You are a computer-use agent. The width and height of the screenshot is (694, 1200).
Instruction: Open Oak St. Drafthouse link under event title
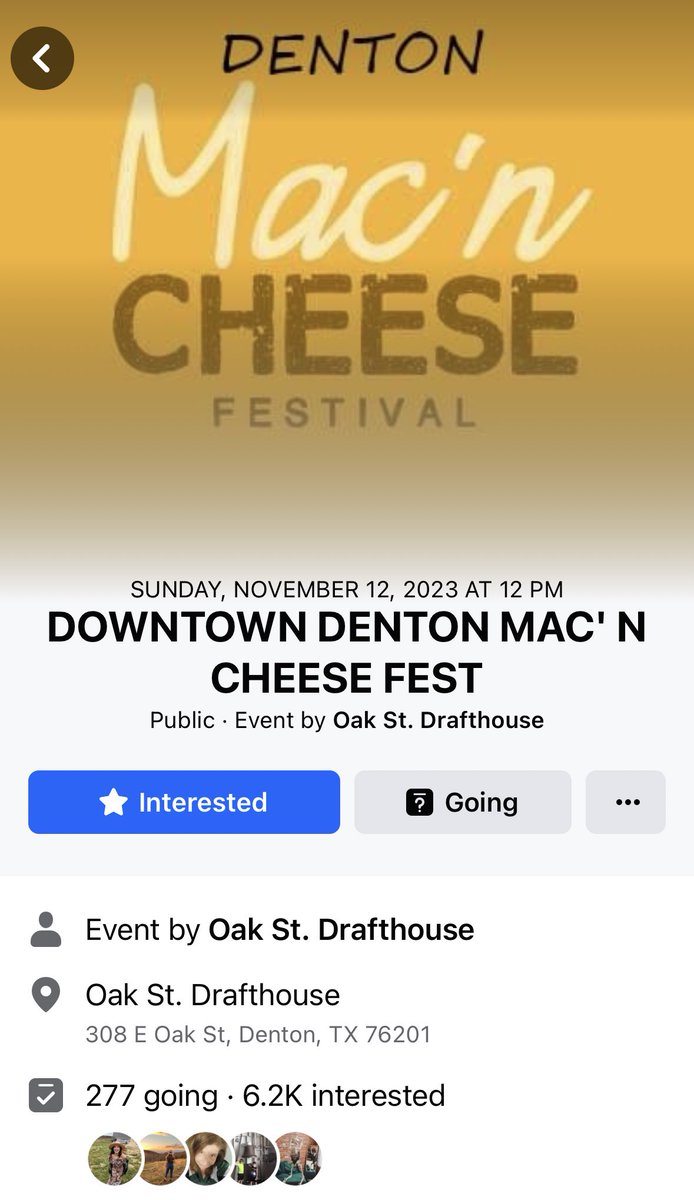[x=438, y=720]
